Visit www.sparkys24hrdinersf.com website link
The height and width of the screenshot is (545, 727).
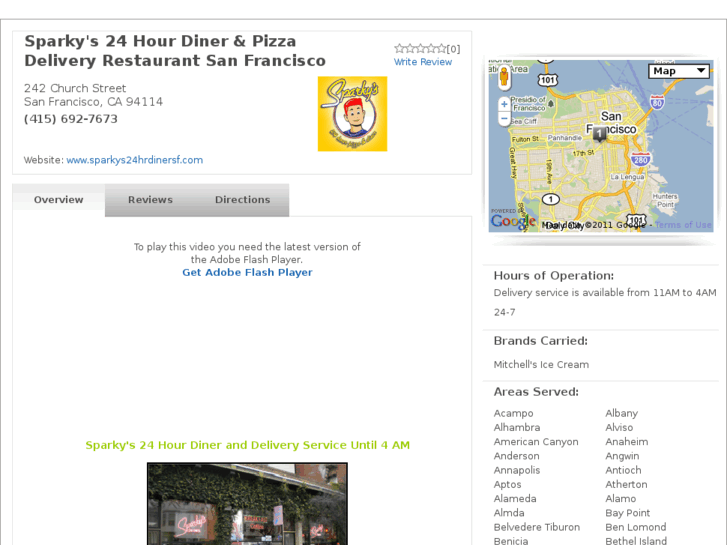coord(134,160)
